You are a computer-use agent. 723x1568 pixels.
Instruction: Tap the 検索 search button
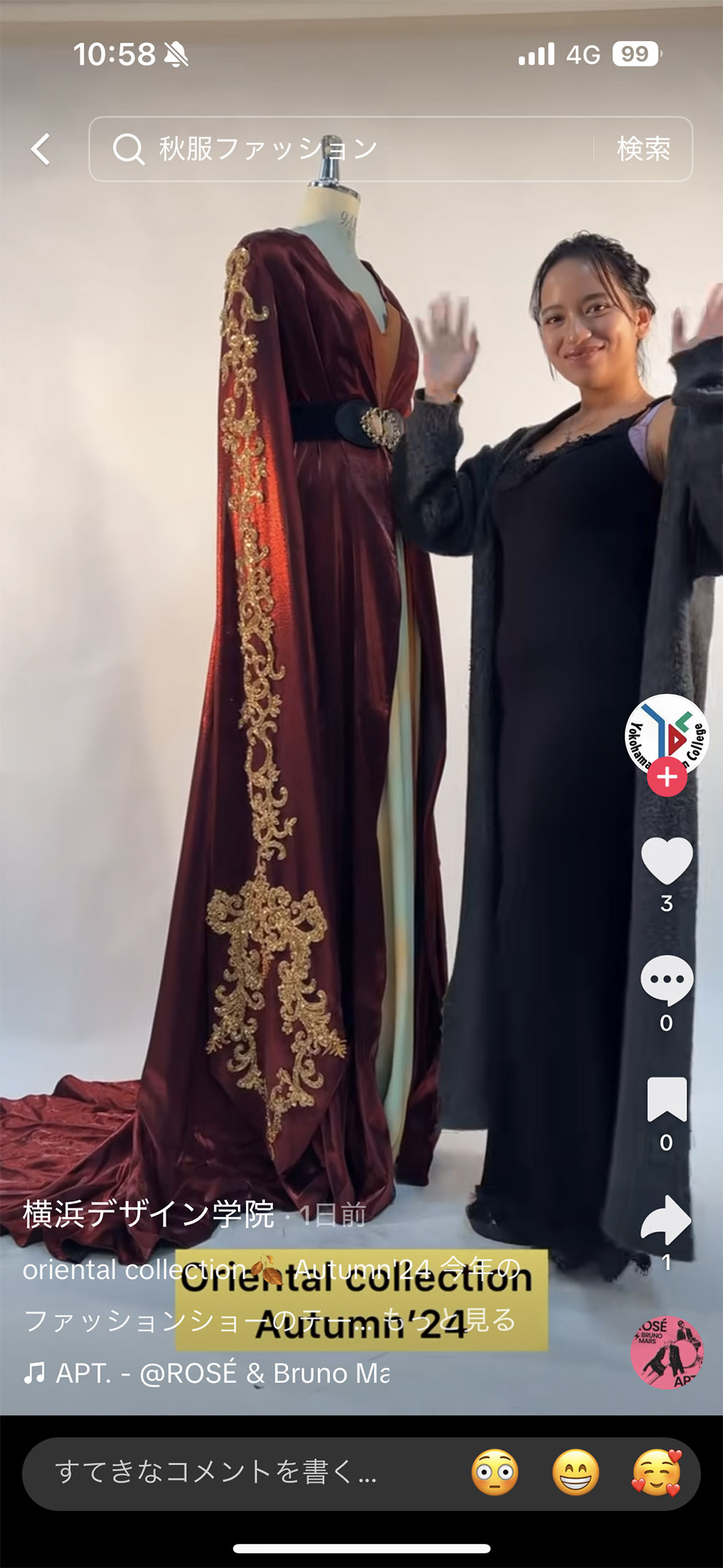pyautogui.click(x=643, y=149)
